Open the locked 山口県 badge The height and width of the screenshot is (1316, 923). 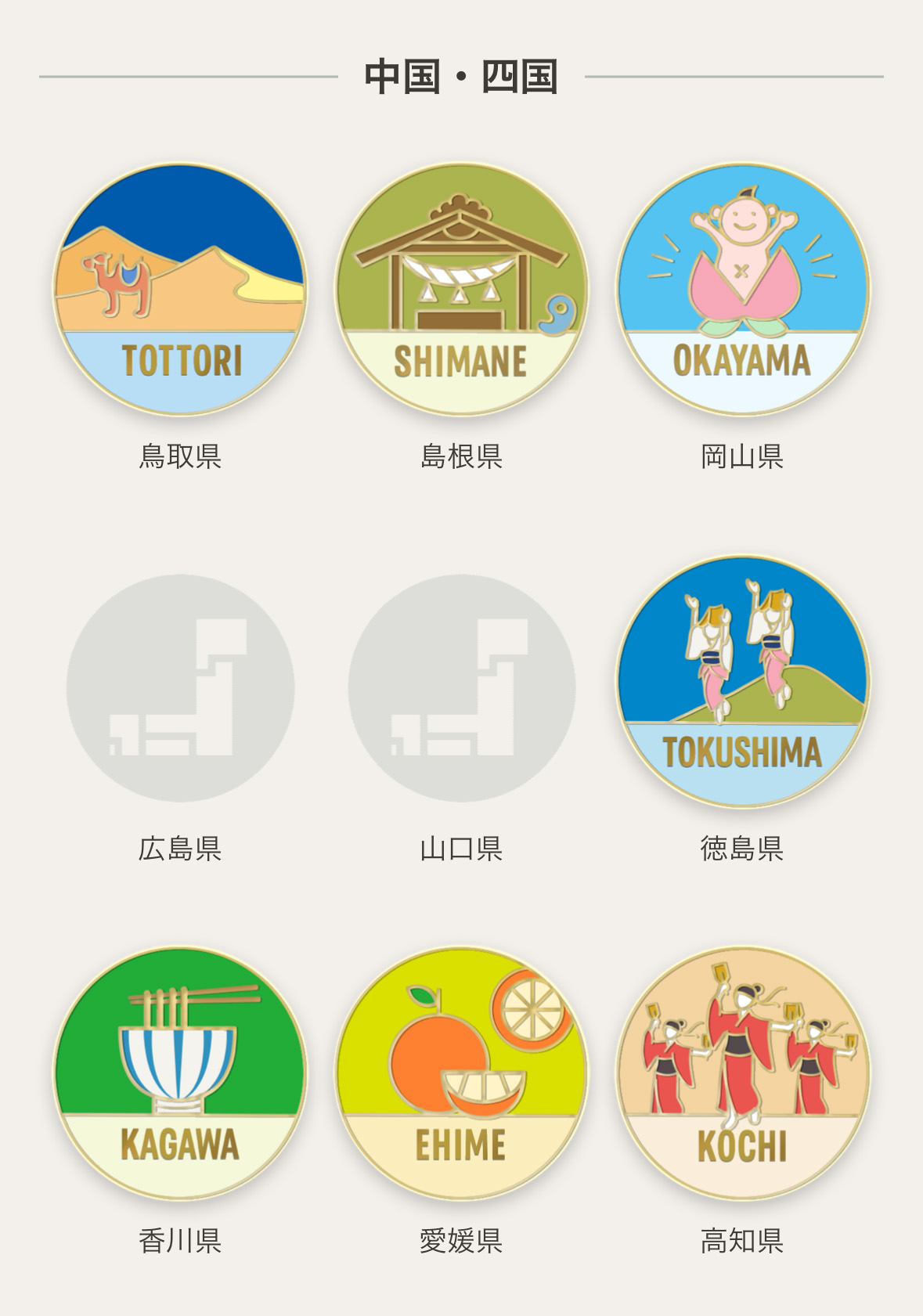pos(461,687)
